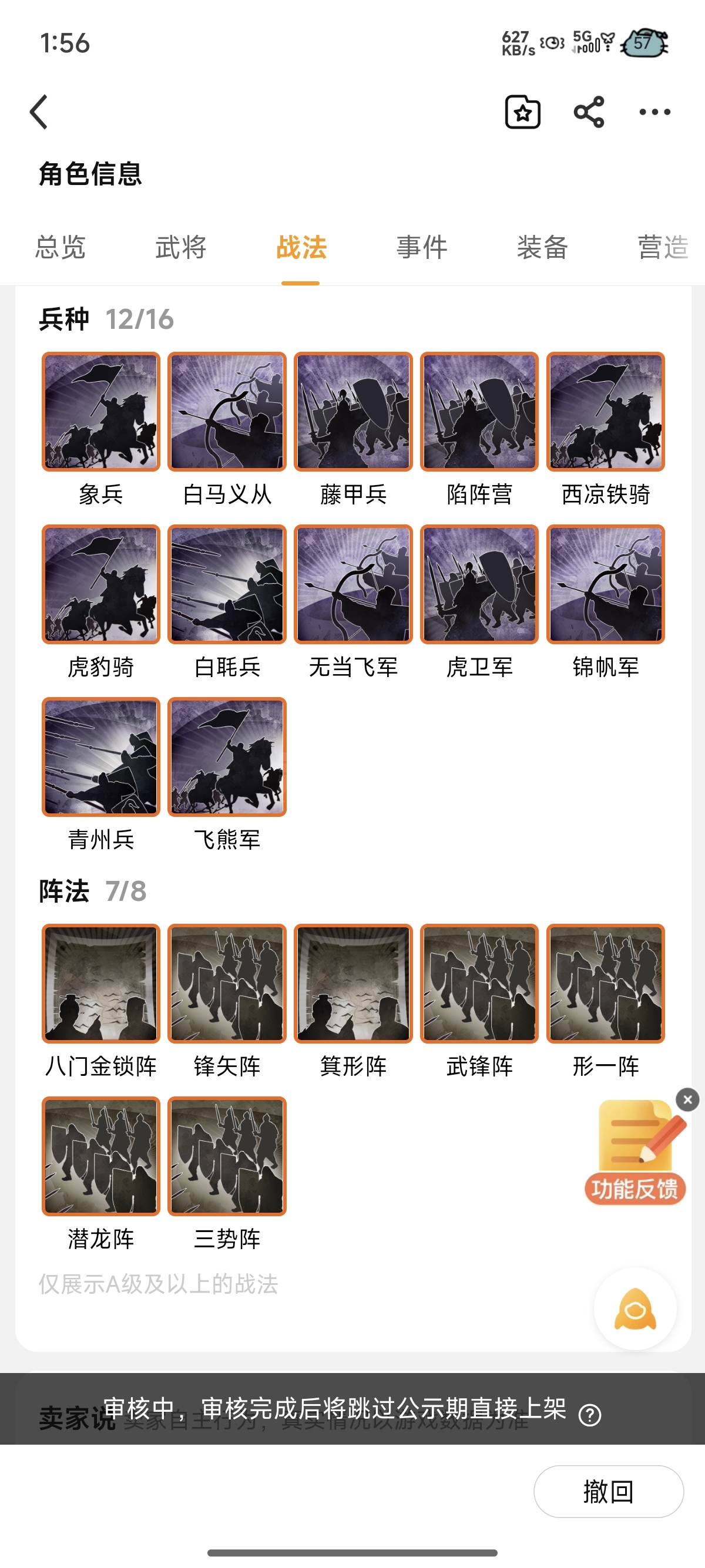
Task: Tap 撤回 to withdraw the listing
Action: coord(608,1492)
